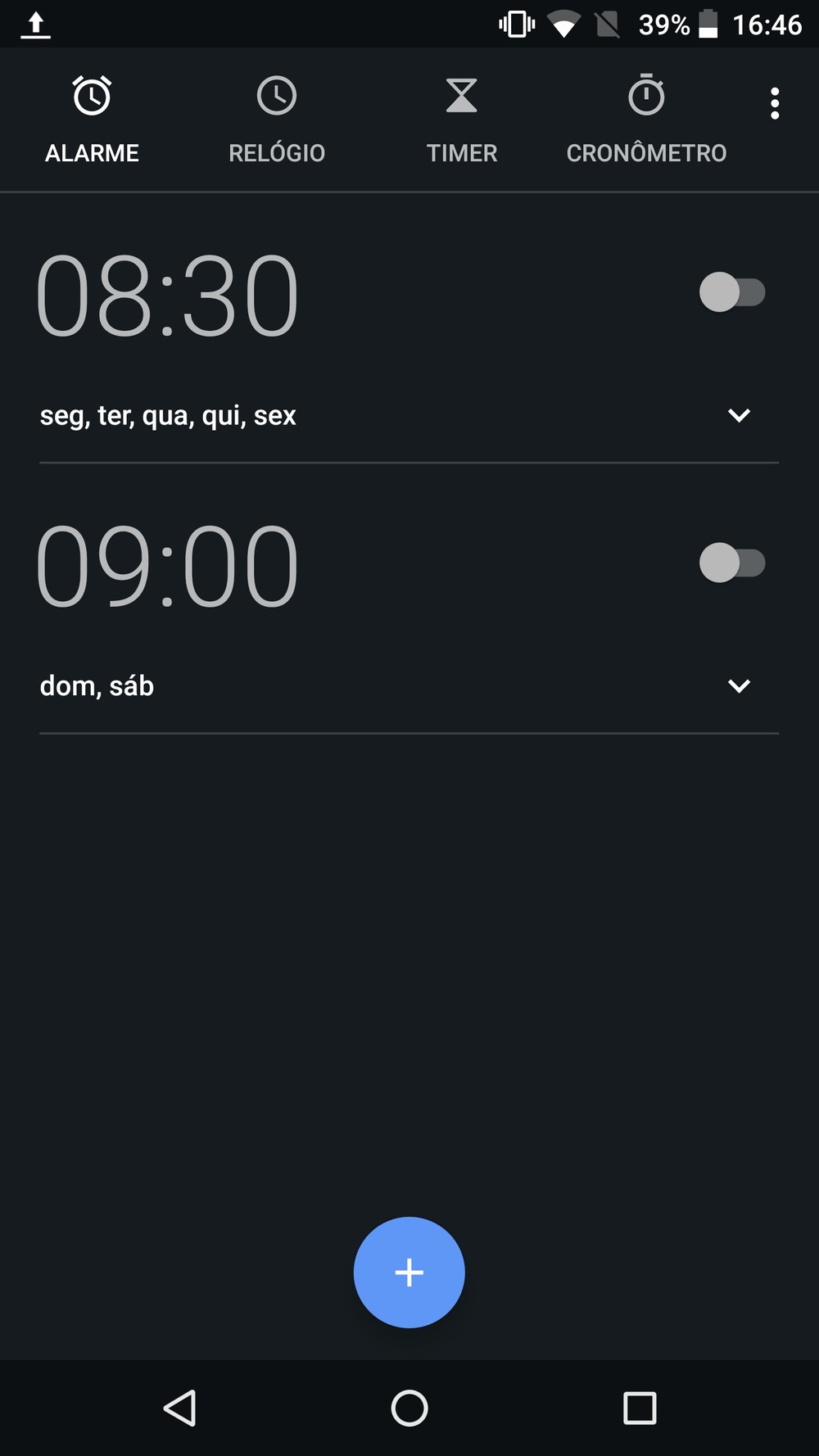Open the three-dot overflow menu
The width and height of the screenshot is (819, 1456).
click(x=774, y=104)
